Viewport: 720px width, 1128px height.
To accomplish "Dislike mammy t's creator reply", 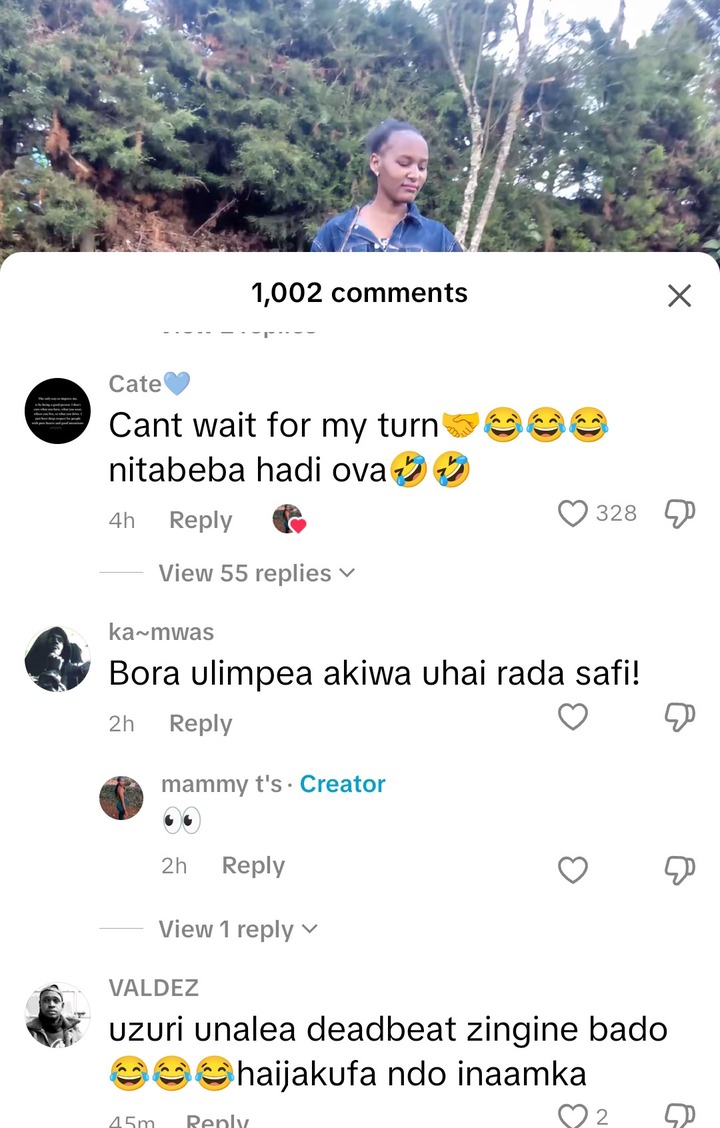I will click(x=679, y=870).
